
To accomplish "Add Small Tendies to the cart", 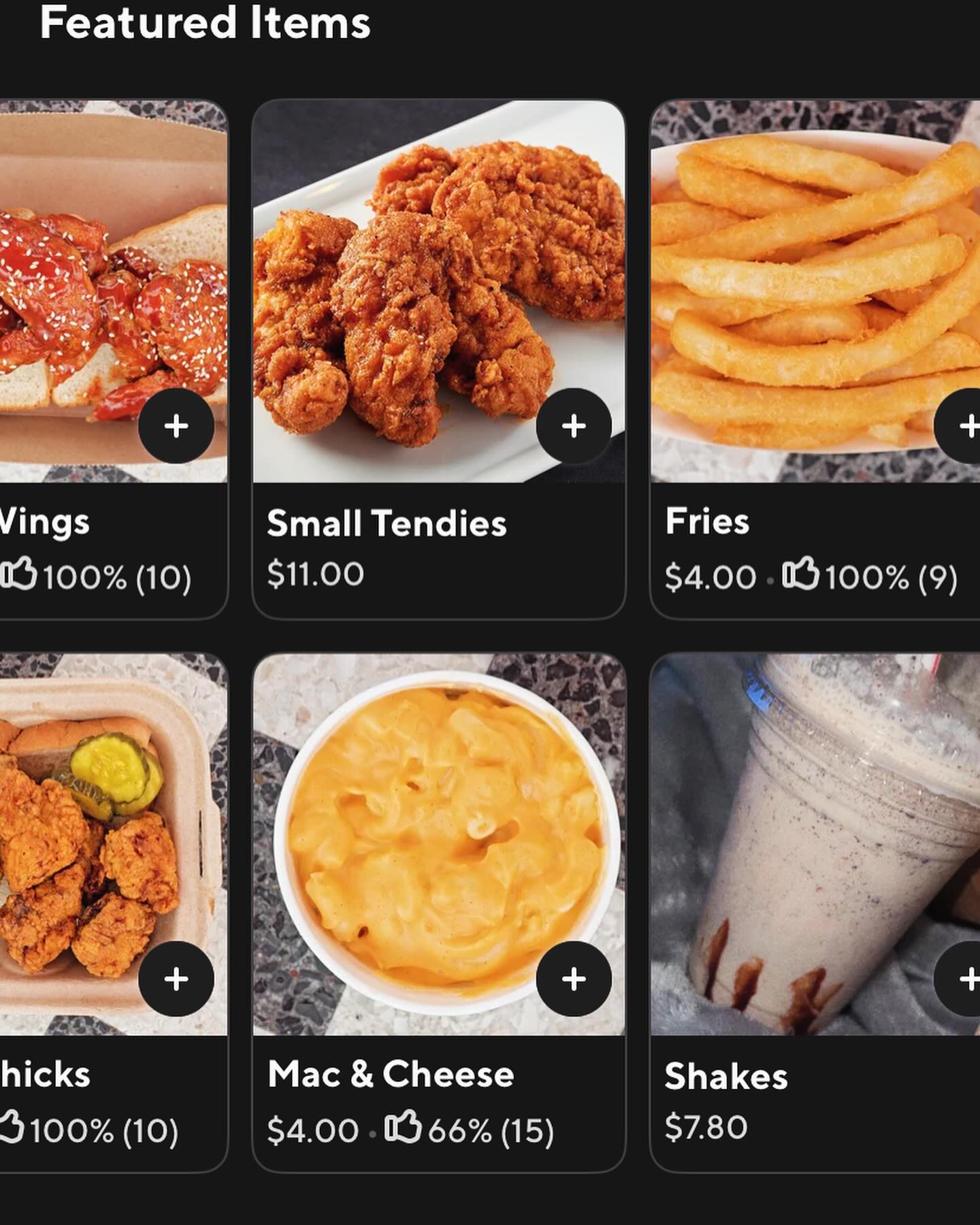I will coord(574,426).
